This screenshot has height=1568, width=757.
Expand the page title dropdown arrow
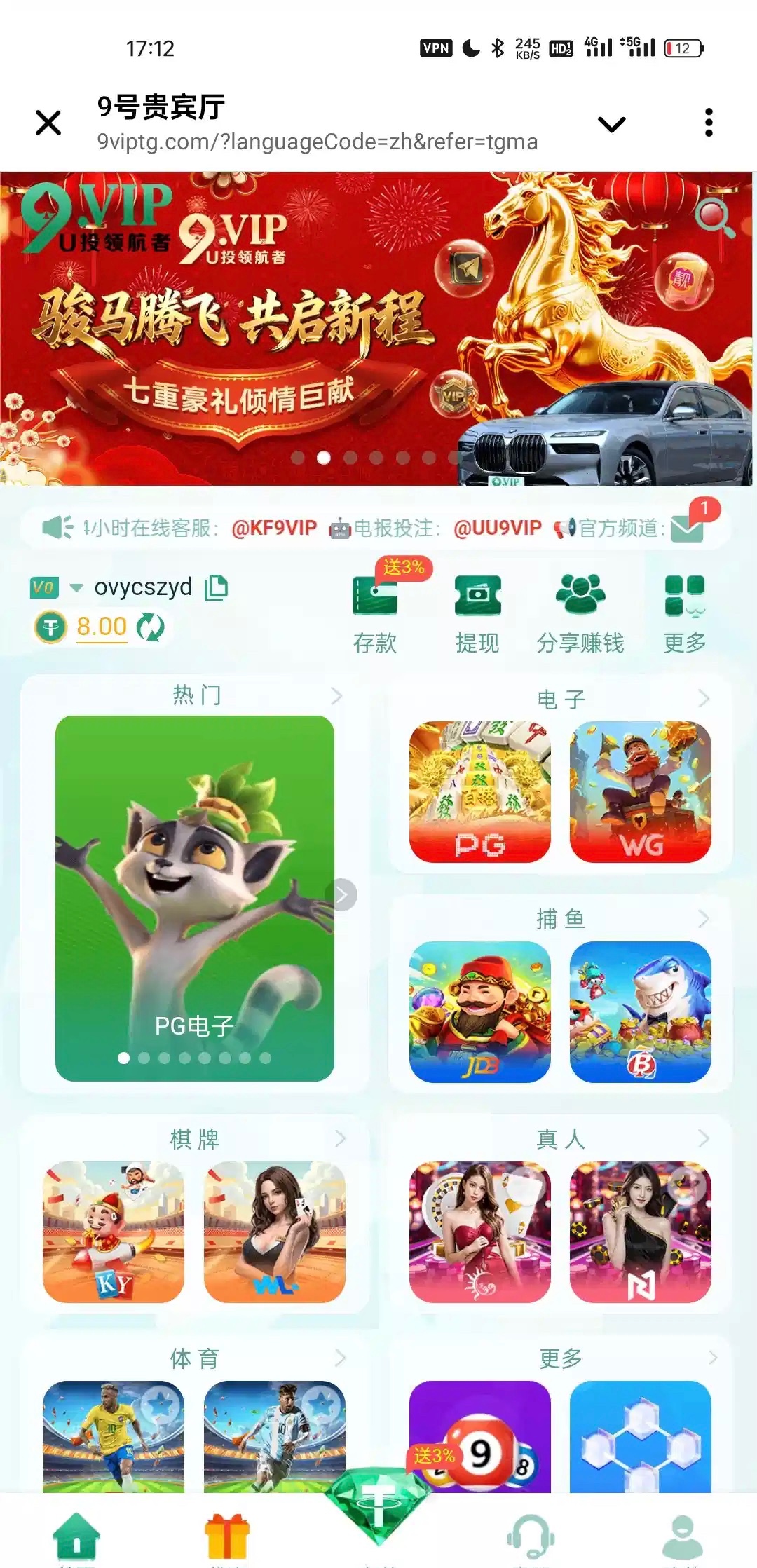[x=611, y=125]
